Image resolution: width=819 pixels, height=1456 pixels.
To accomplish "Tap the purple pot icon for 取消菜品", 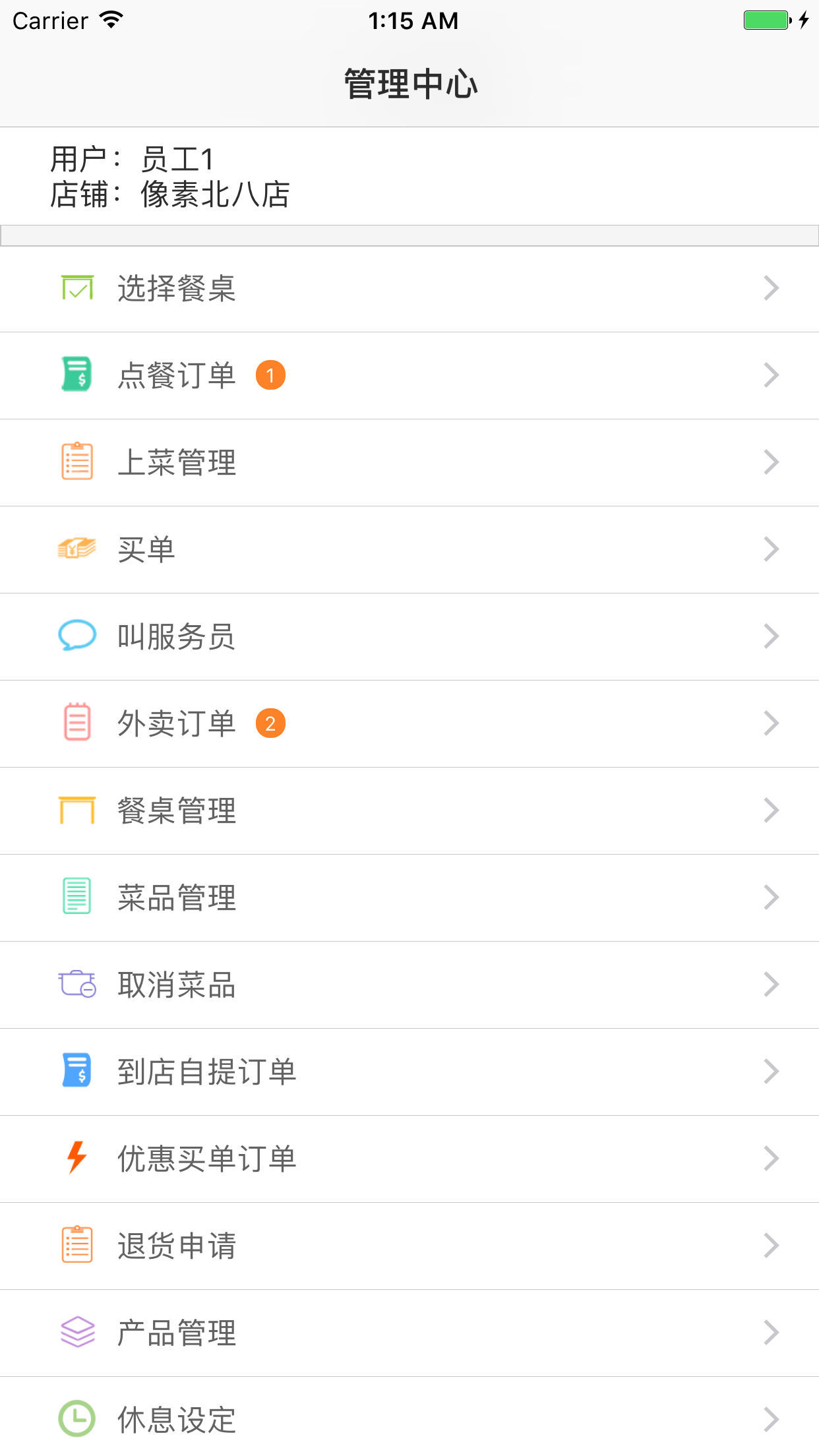I will (x=77, y=984).
